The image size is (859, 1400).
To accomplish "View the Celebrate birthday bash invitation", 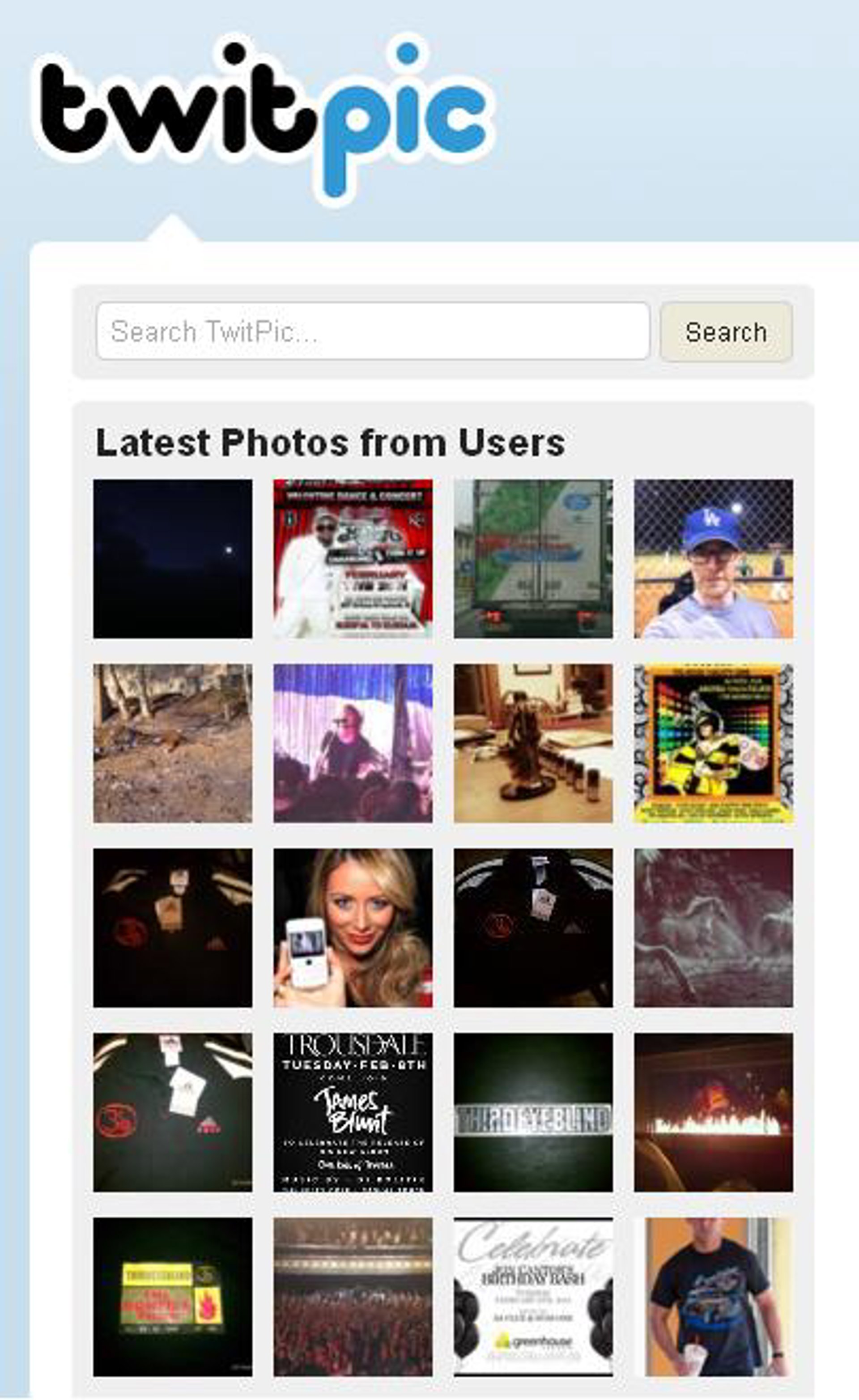I will coord(533,1297).
